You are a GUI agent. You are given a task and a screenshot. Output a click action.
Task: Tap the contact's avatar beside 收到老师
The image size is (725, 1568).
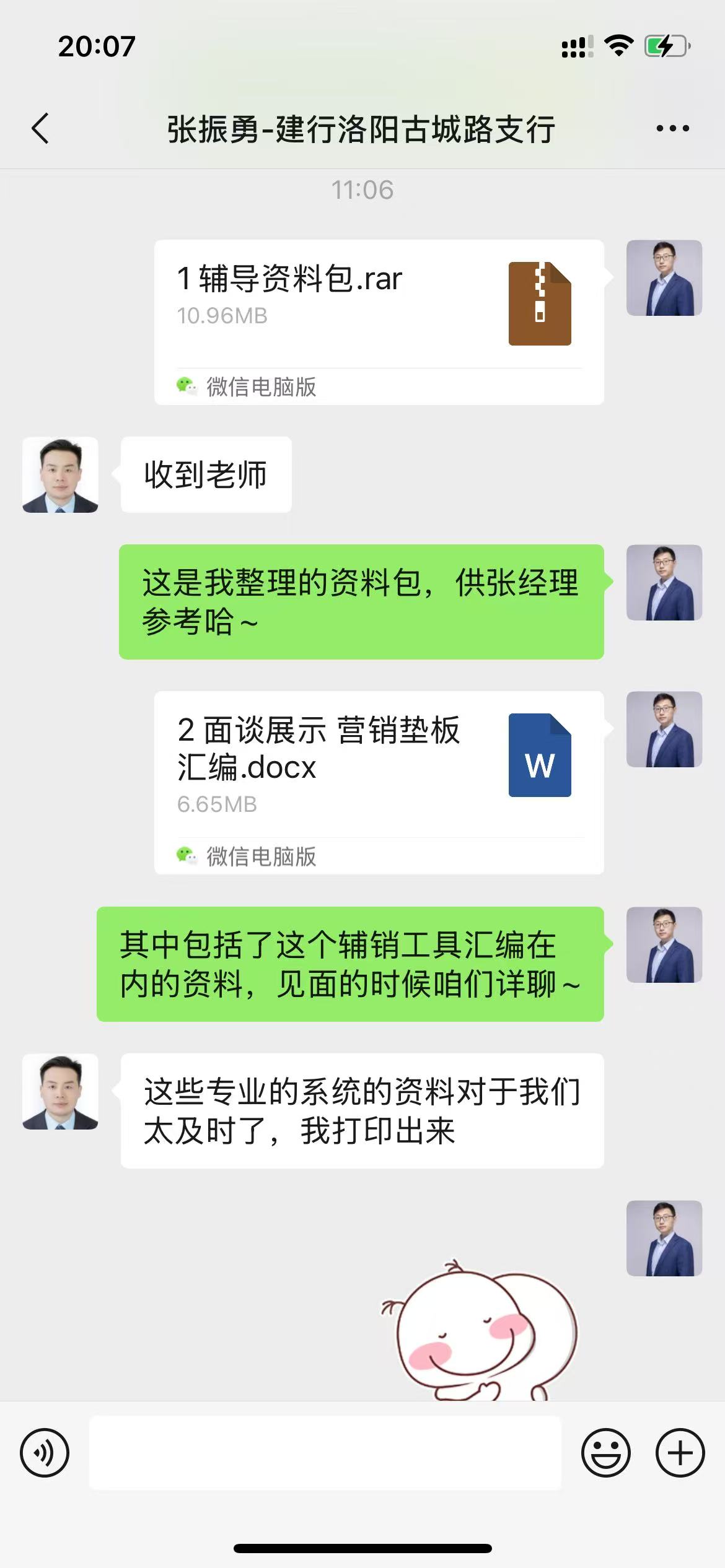(x=60, y=475)
